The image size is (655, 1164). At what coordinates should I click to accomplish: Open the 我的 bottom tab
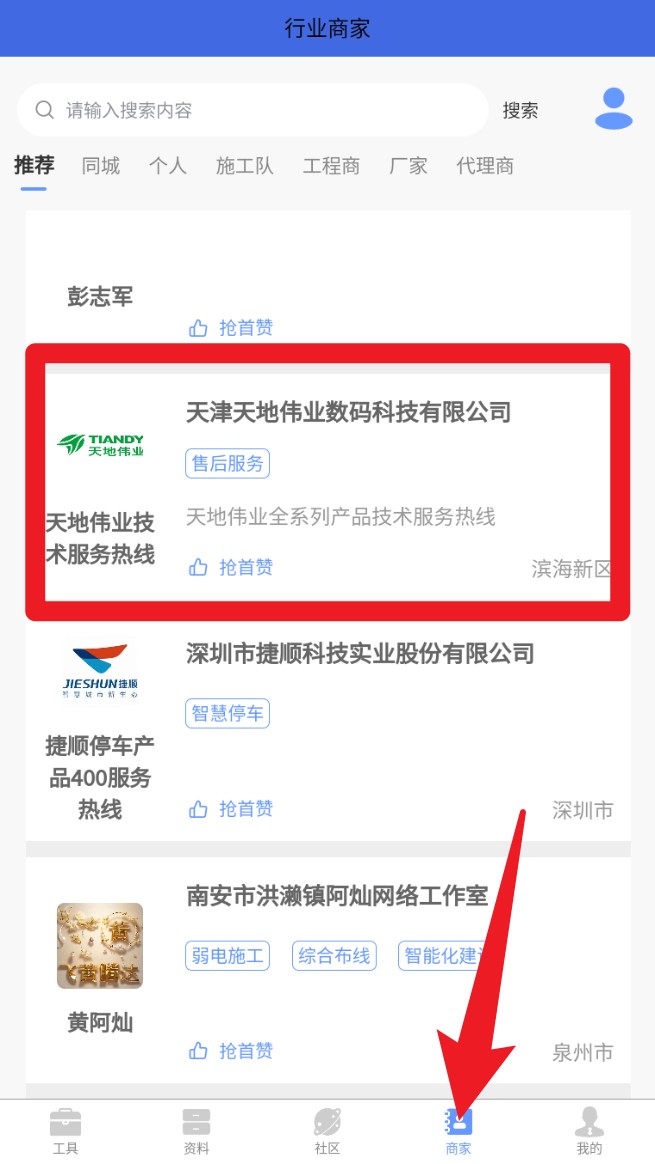click(589, 1131)
